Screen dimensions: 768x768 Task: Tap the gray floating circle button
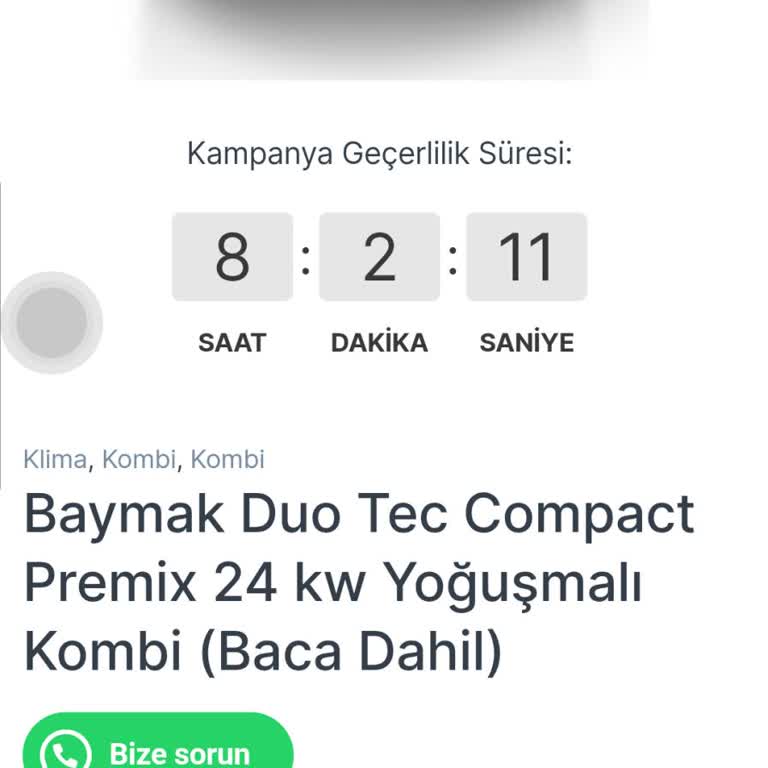pos(52,322)
